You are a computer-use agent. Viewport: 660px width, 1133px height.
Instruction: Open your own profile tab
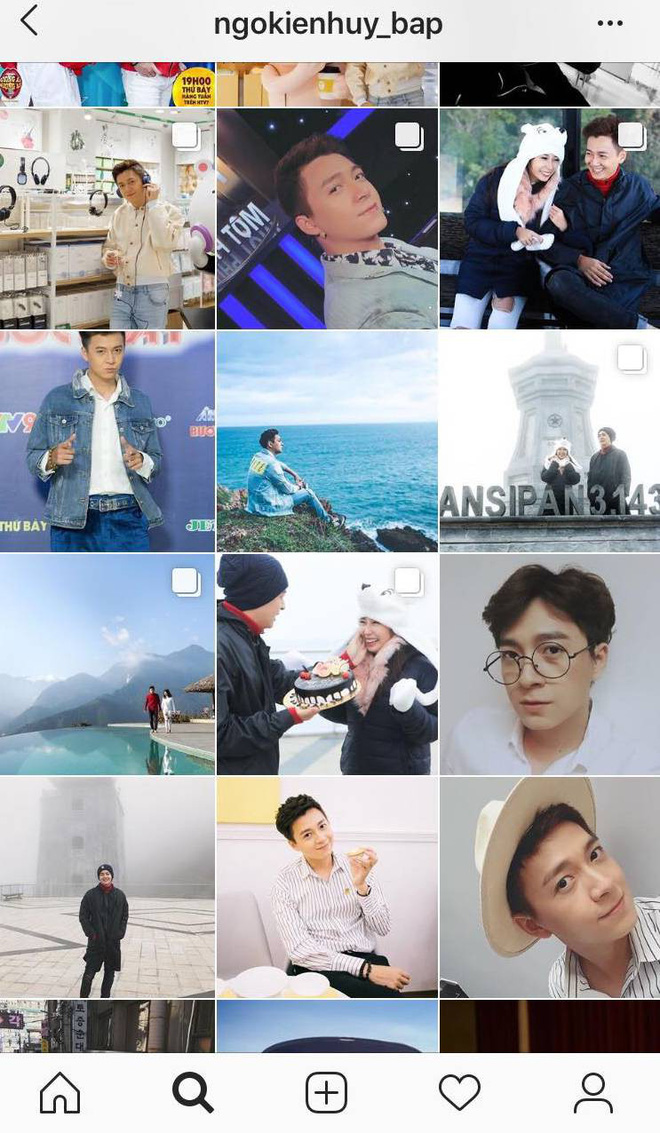[x=593, y=1093]
